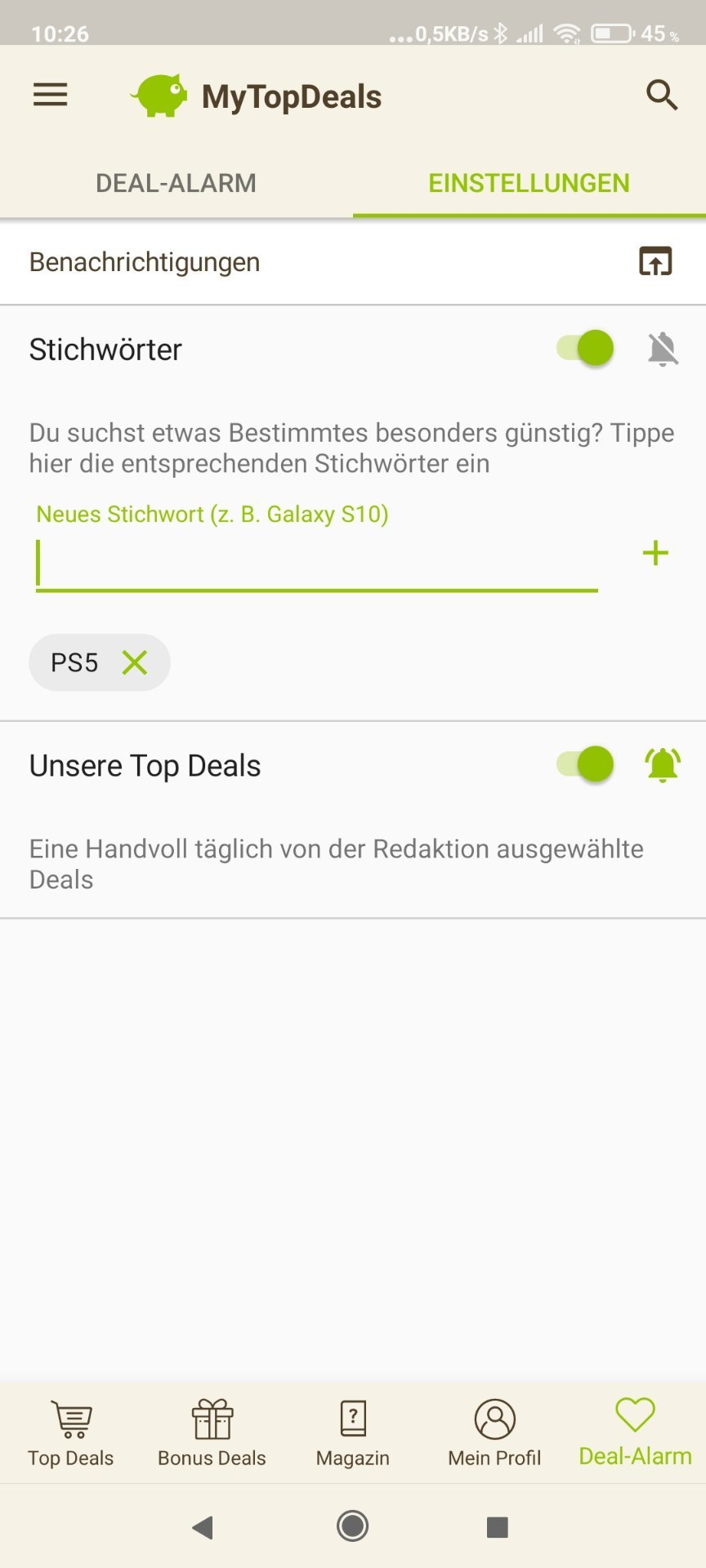The height and width of the screenshot is (1568, 706).
Task: Switch to the Deal-Alarm top tab
Action: 176,183
